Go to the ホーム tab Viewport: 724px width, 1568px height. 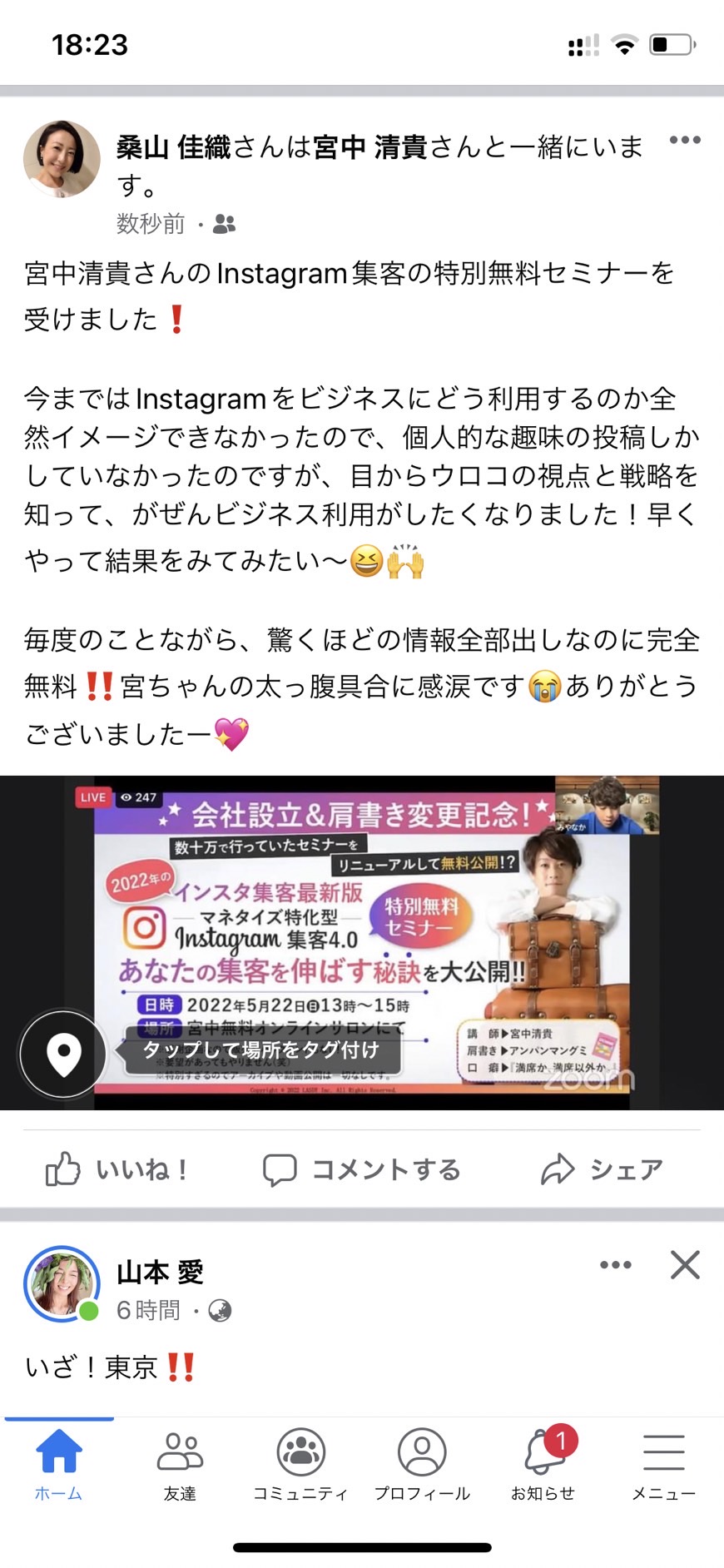(59, 1465)
